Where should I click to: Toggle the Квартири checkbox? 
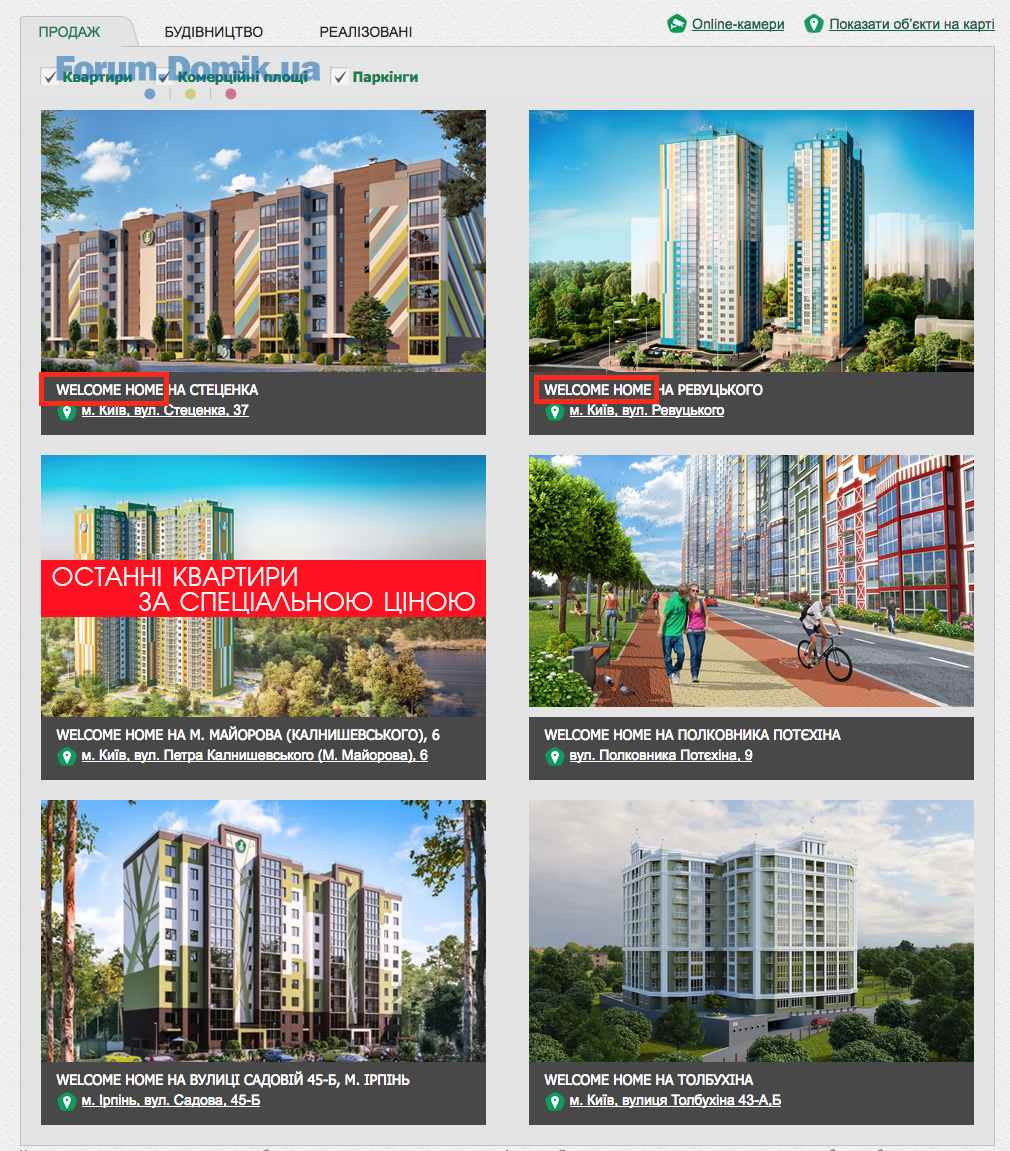50,77
